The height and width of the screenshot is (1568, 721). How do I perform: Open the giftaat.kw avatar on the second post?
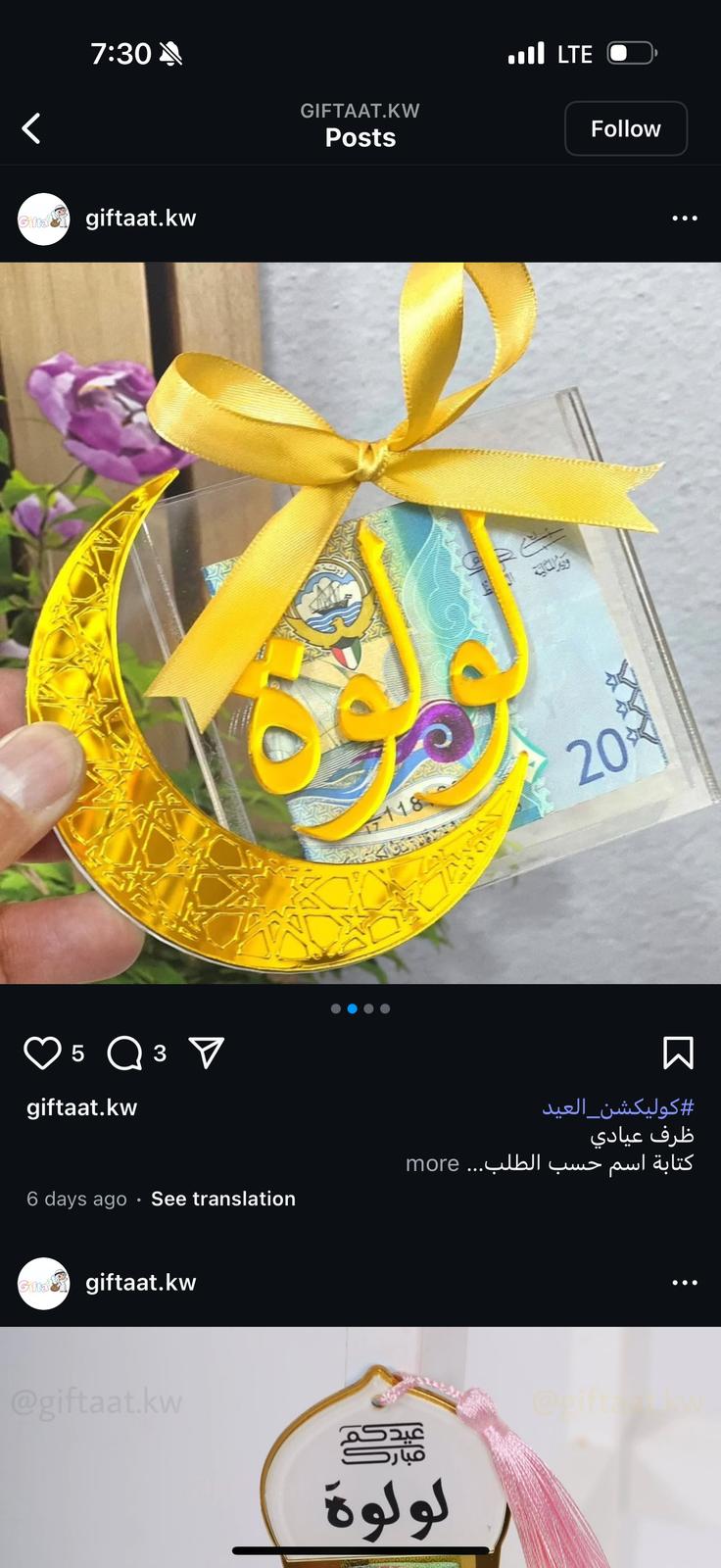[x=43, y=1283]
